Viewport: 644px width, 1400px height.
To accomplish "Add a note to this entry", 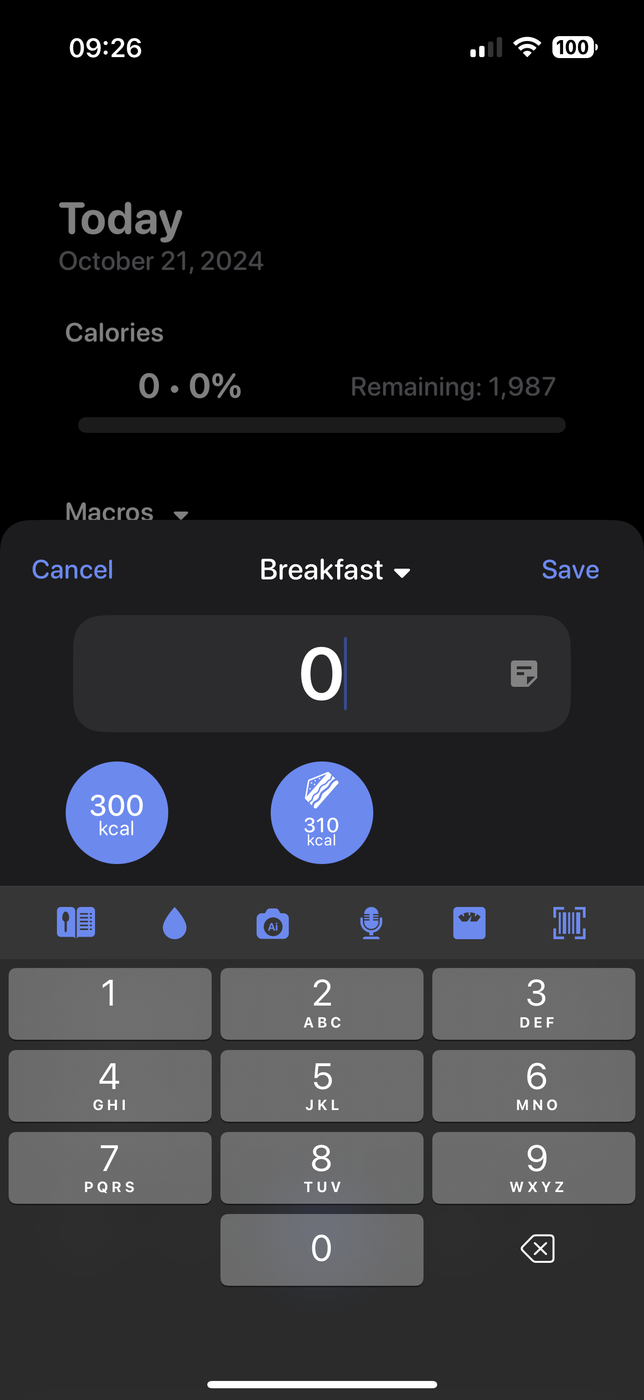I will coord(524,674).
